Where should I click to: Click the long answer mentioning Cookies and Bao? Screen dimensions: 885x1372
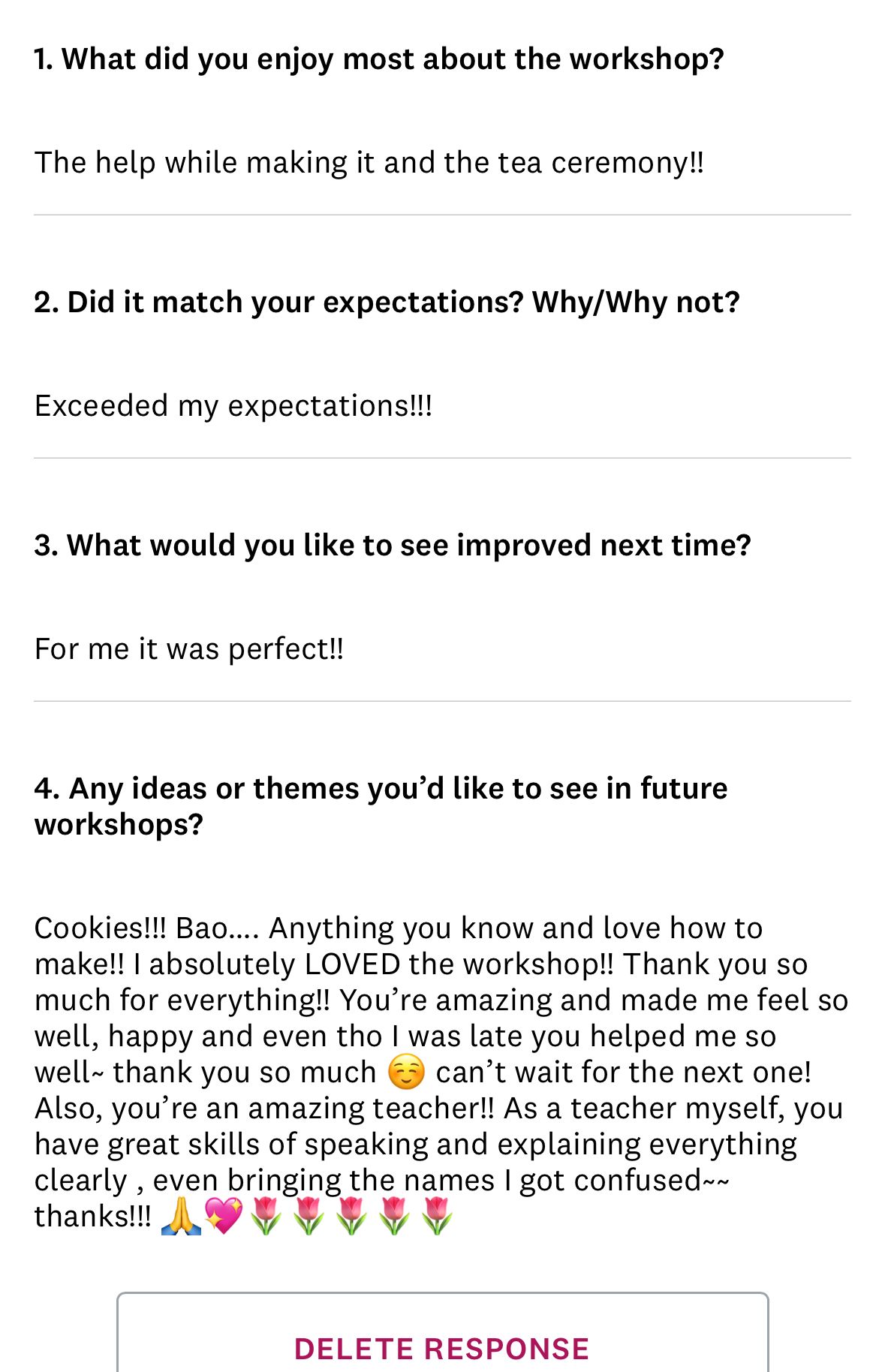pos(441,1070)
